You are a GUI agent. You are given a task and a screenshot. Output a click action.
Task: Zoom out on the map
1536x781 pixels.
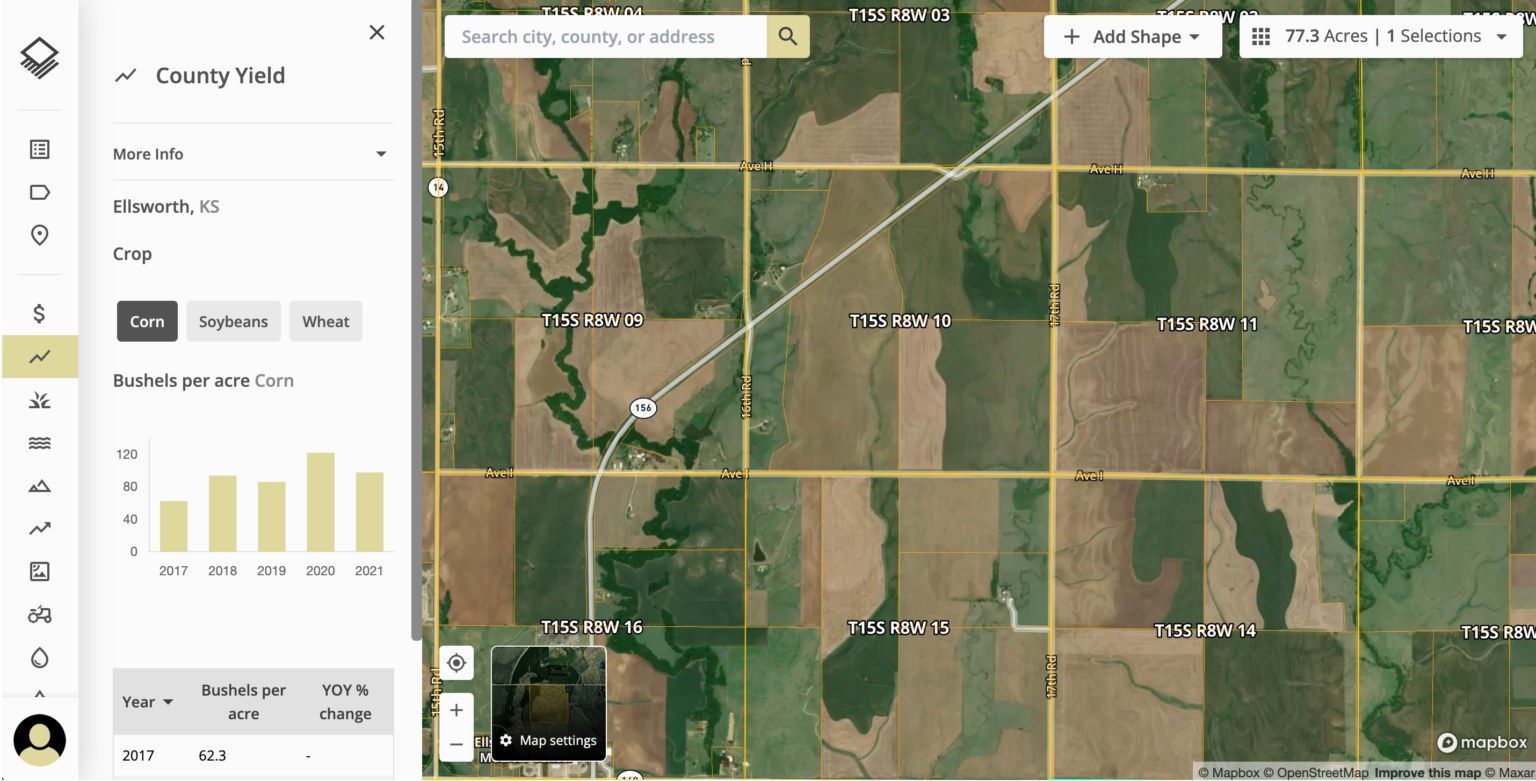[457, 744]
